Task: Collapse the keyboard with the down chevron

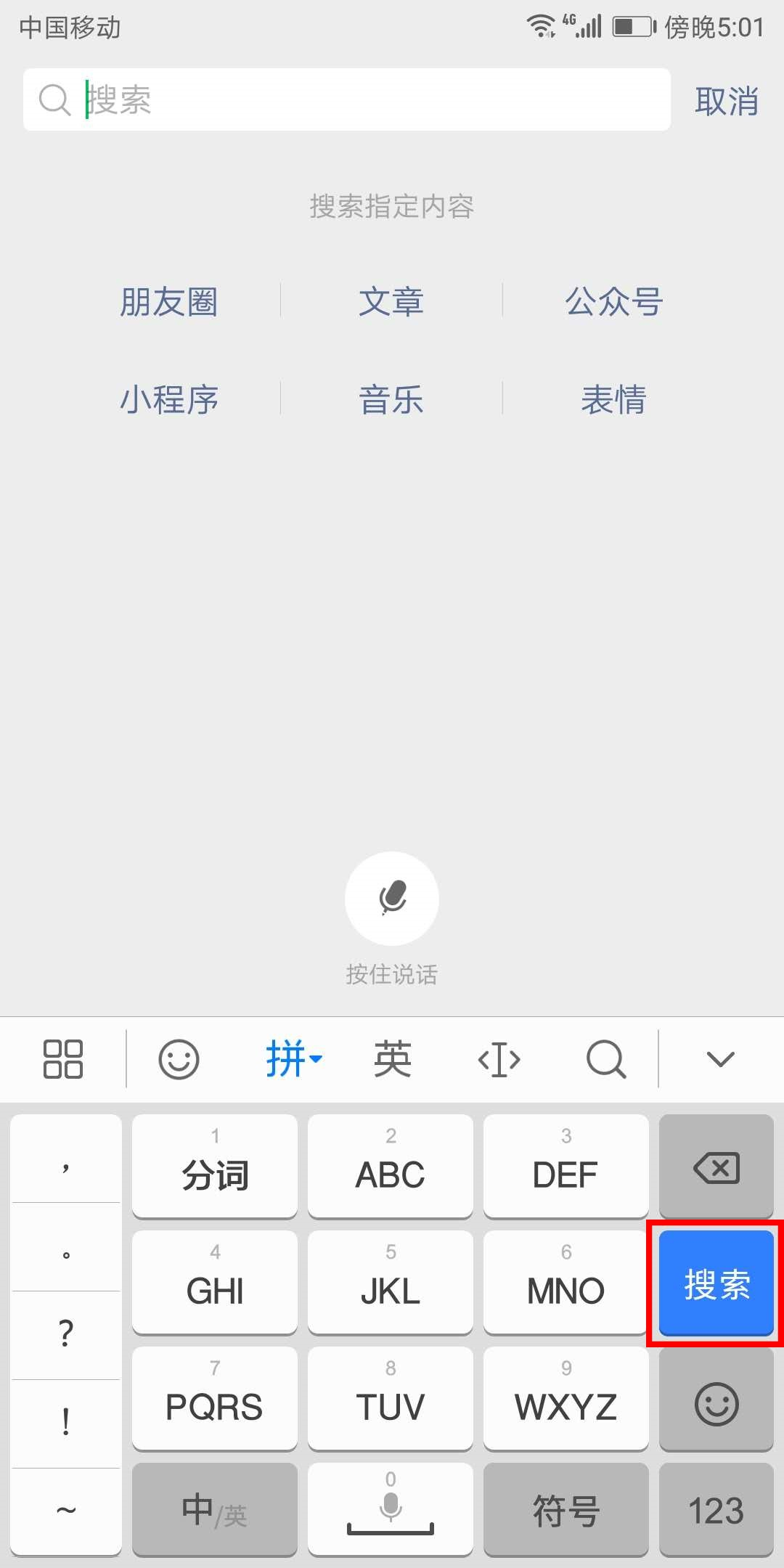Action: (719, 1058)
